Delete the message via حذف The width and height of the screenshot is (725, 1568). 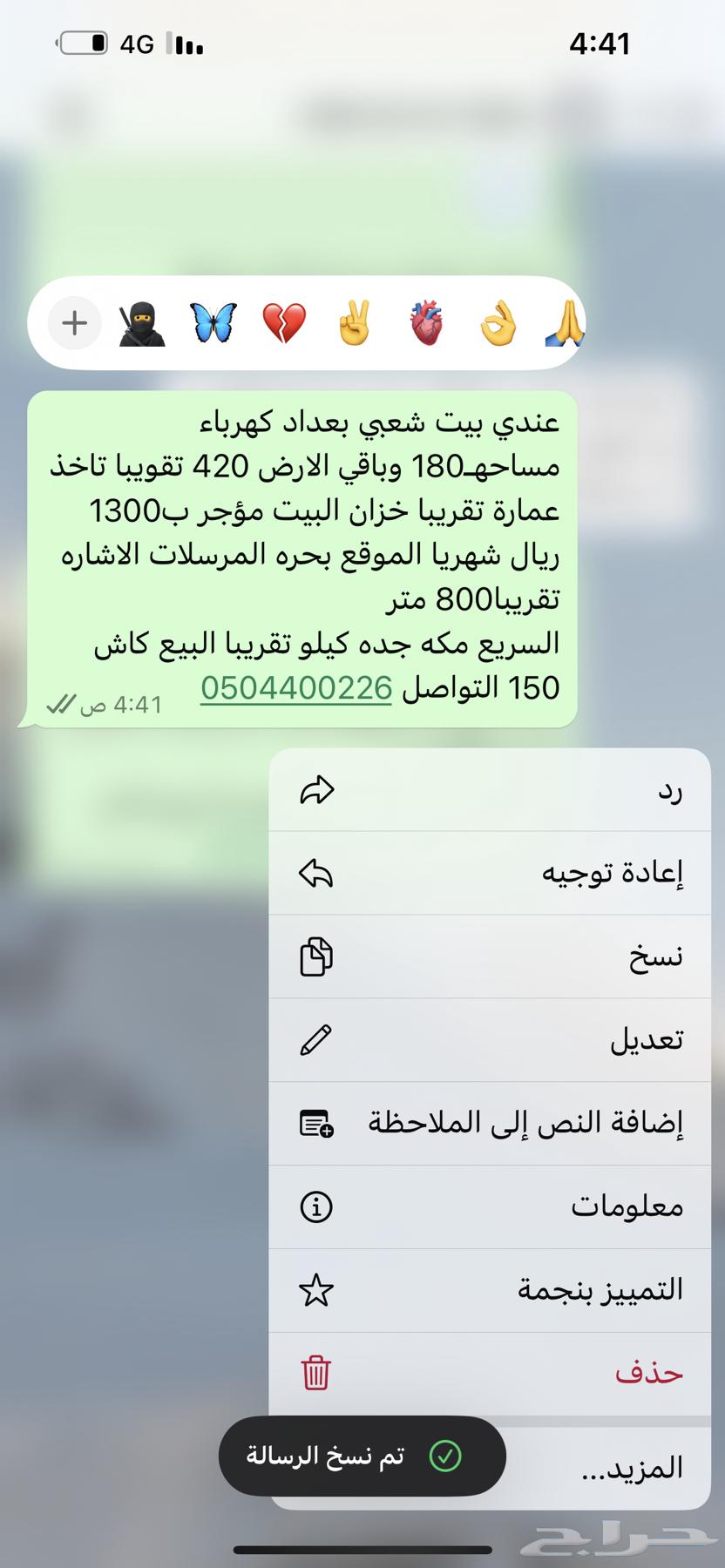[x=490, y=1374]
